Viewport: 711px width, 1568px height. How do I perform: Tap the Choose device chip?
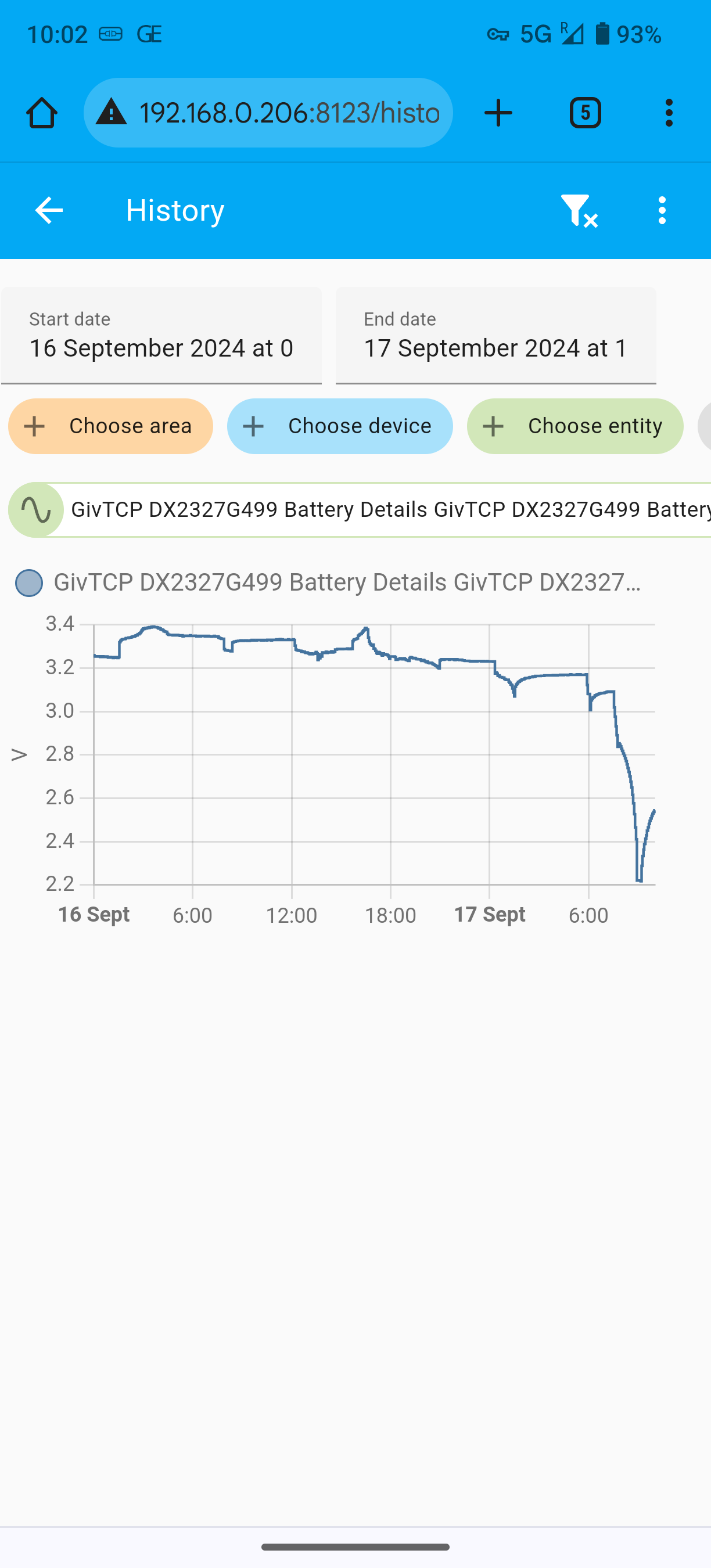tap(340, 426)
